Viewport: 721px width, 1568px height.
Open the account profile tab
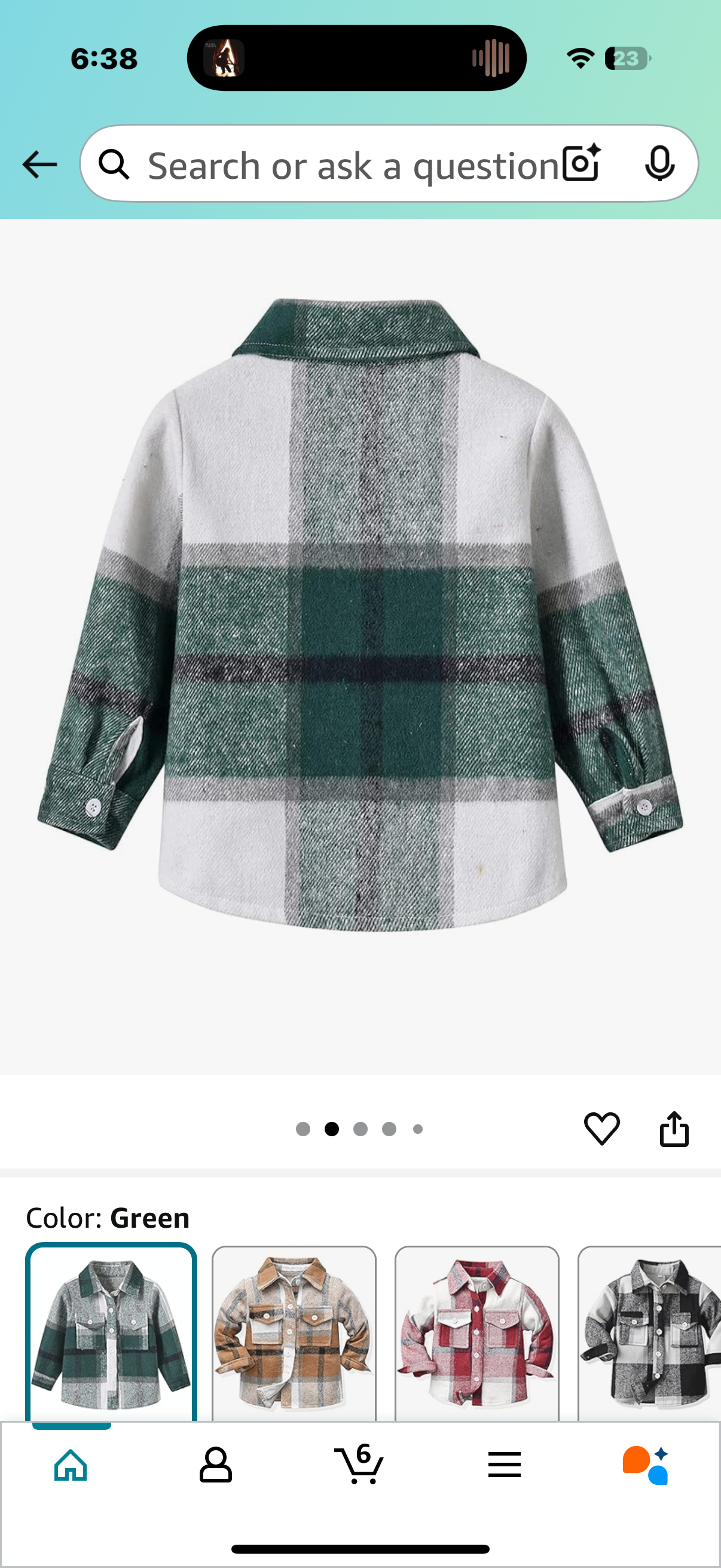pos(215,1465)
